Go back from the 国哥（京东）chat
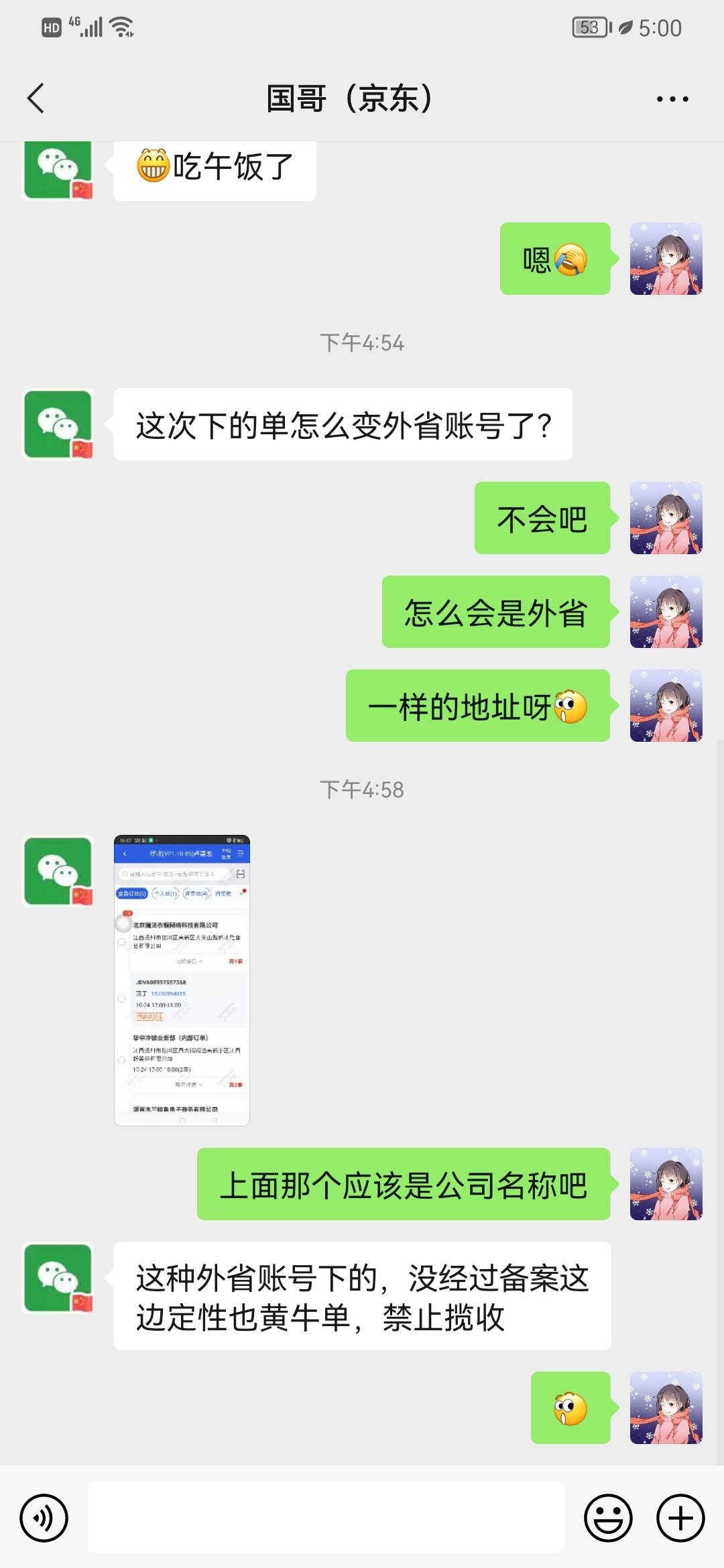 36,99
